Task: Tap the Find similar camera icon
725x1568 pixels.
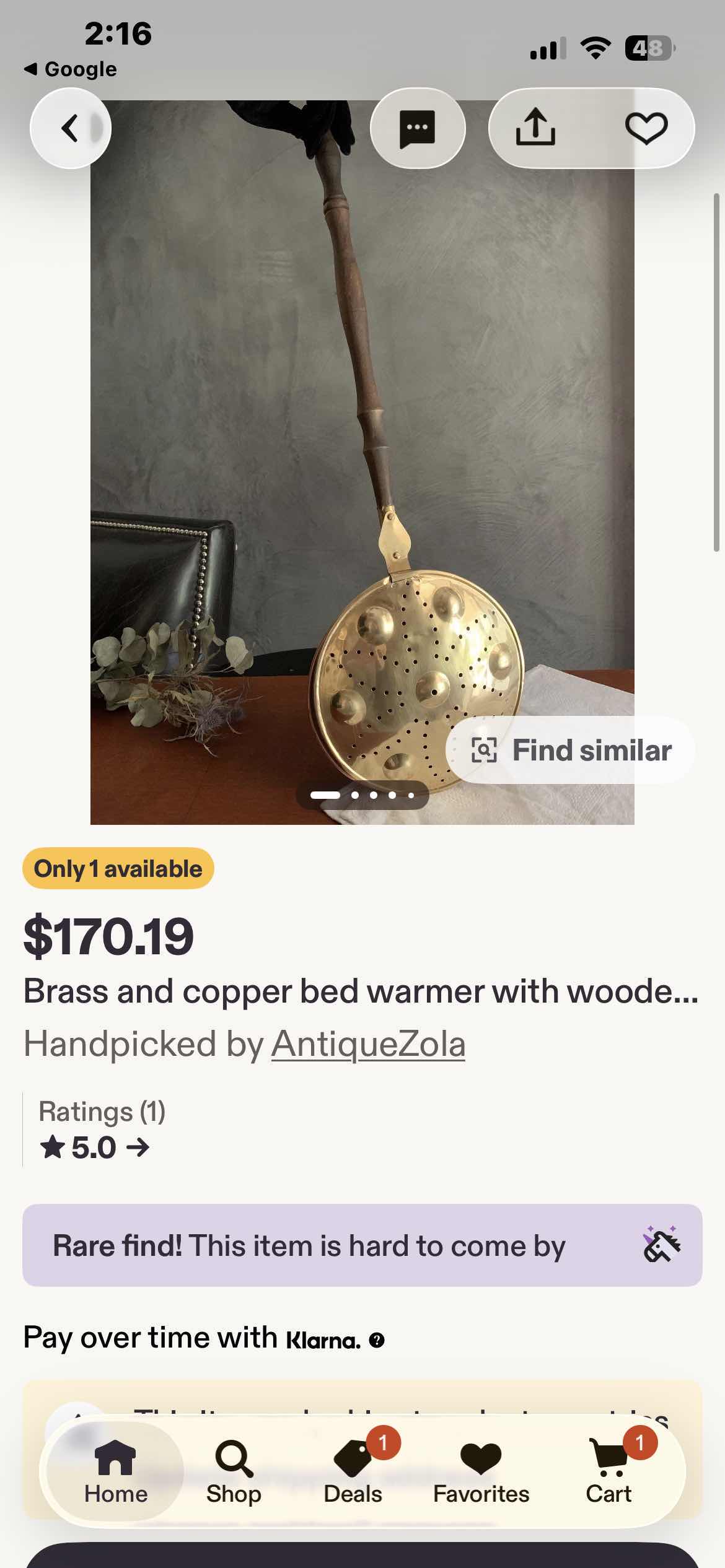Action: pos(486,750)
